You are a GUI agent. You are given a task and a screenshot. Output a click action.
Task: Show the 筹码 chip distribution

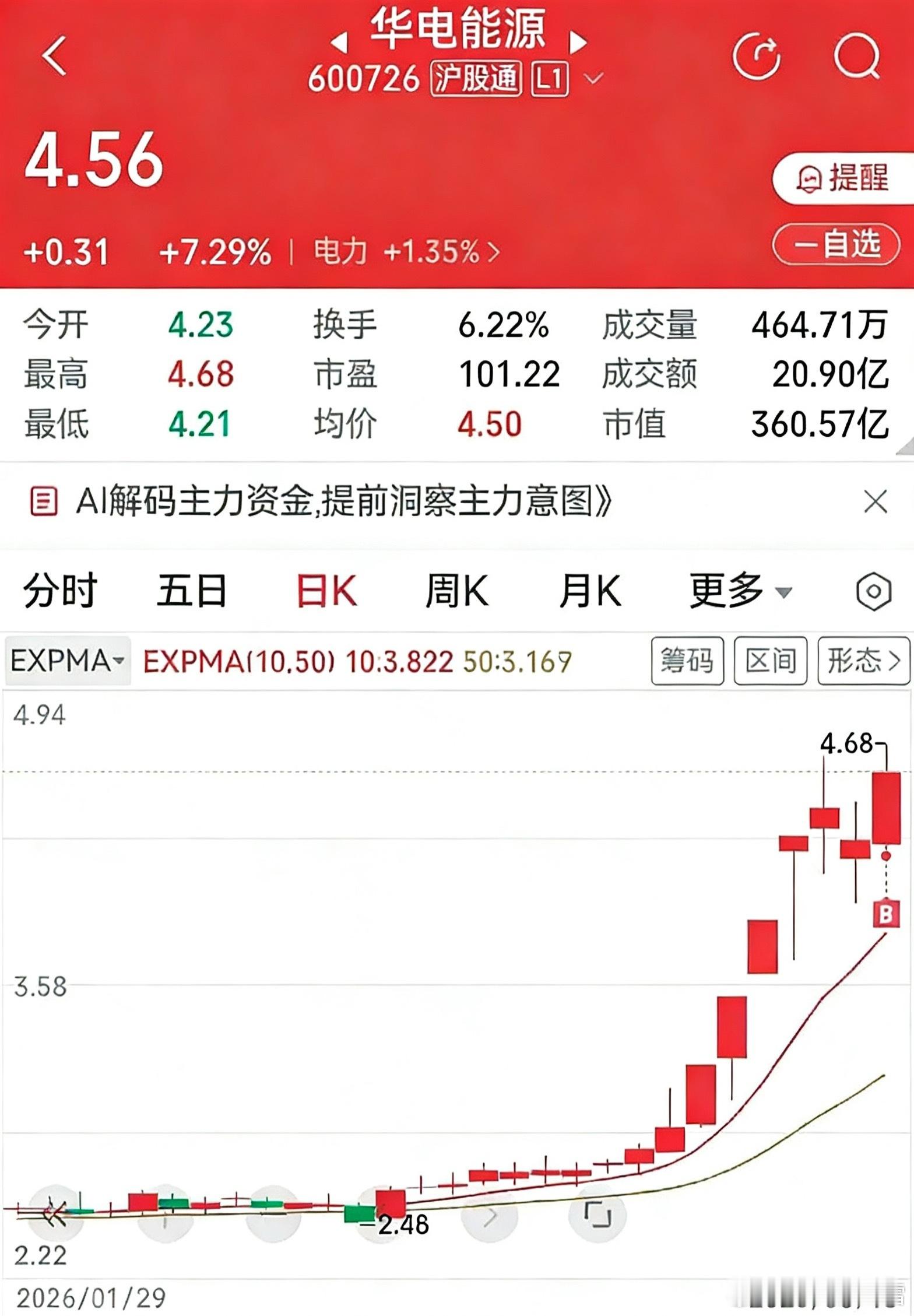tap(687, 661)
